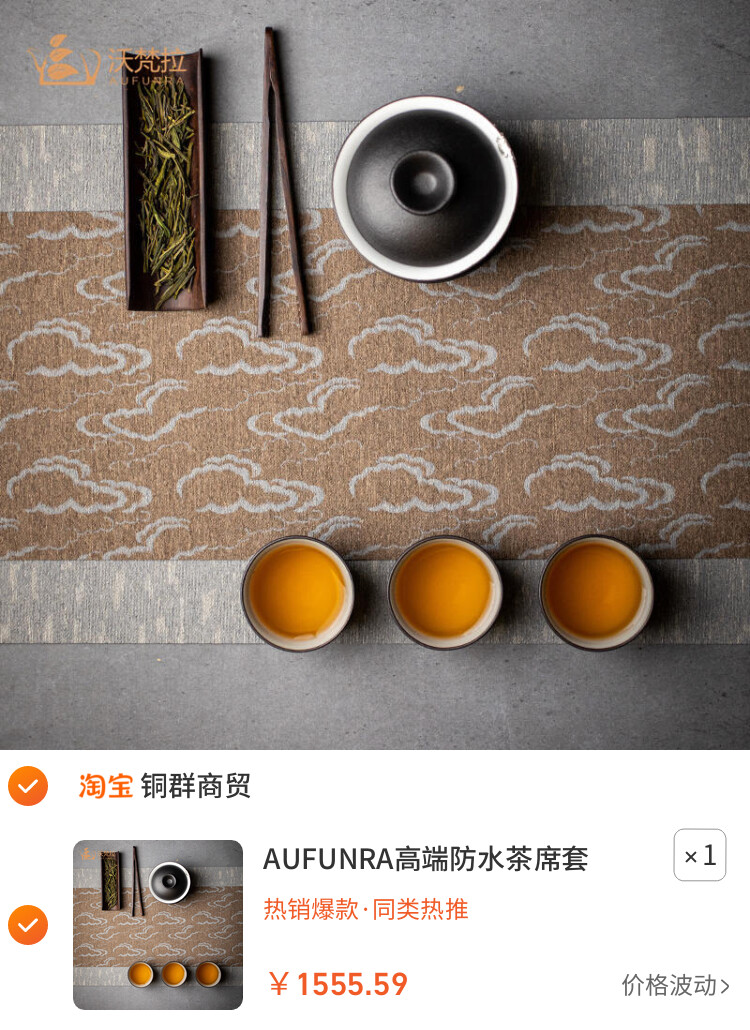View 价格波动 price fluctuation details
Screen dimensions: 750x1030
coord(675,985)
